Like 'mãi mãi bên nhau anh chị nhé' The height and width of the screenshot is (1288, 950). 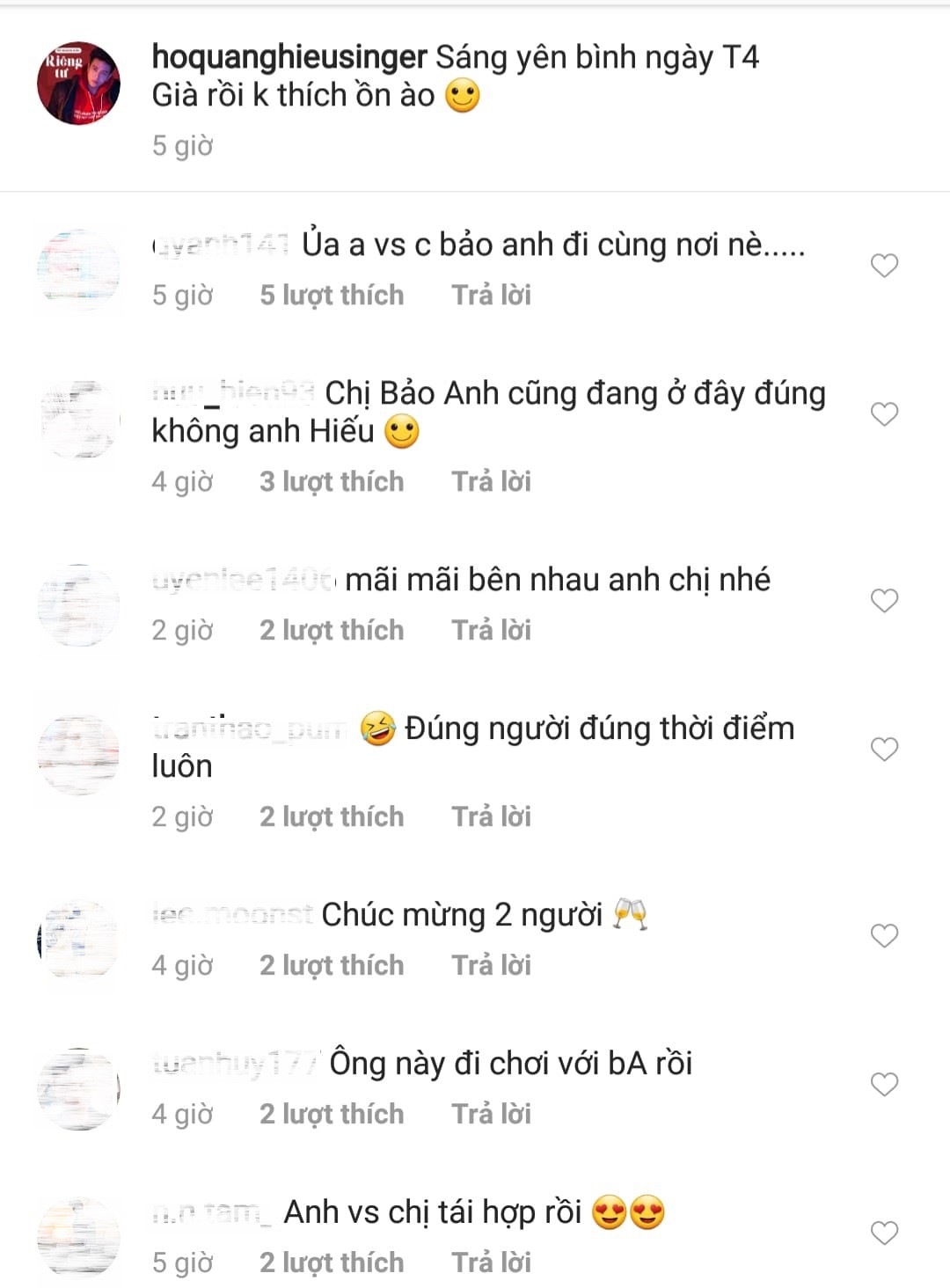[884, 600]
